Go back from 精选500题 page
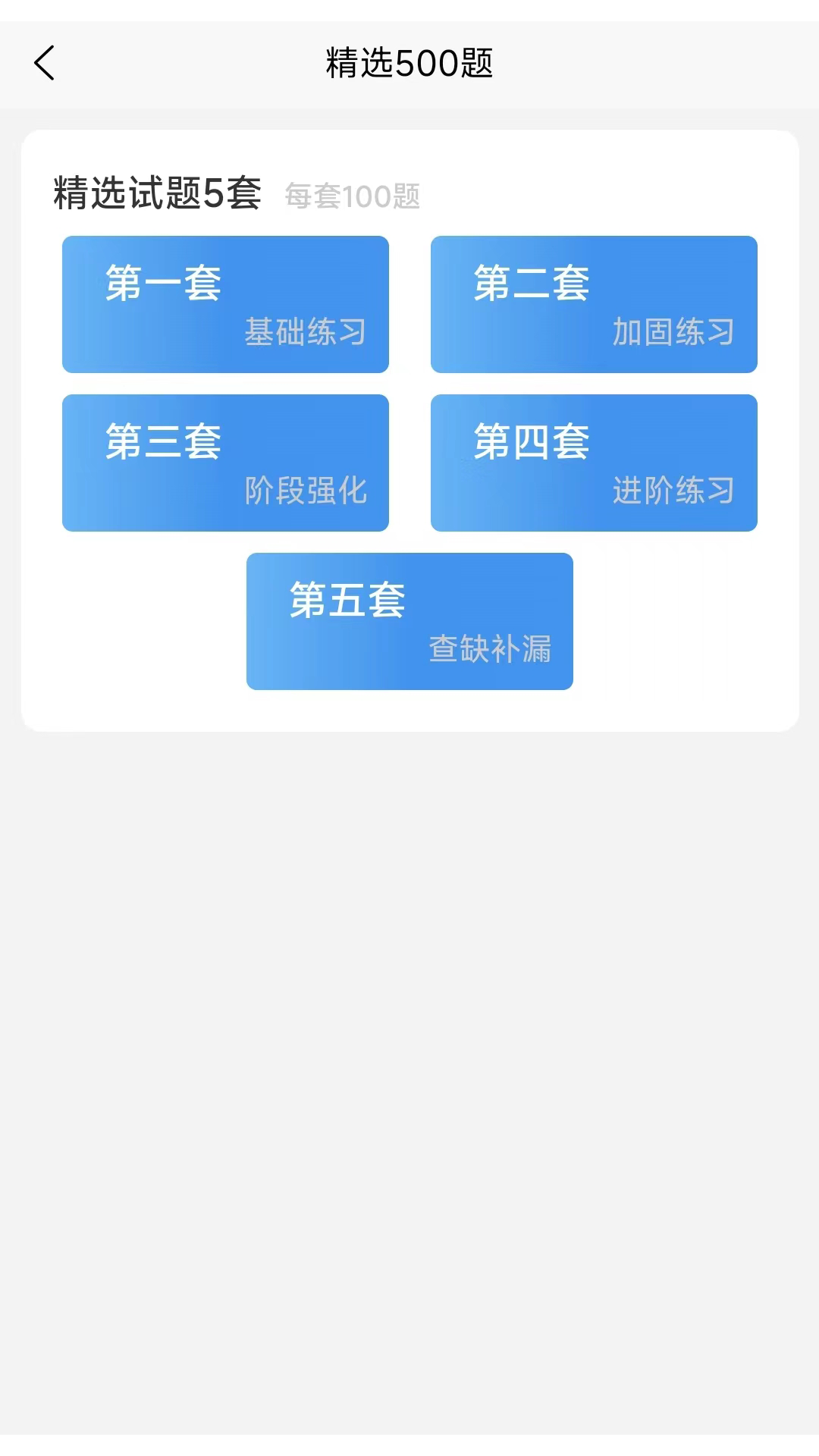819x1456 pixels. (45, 63)
